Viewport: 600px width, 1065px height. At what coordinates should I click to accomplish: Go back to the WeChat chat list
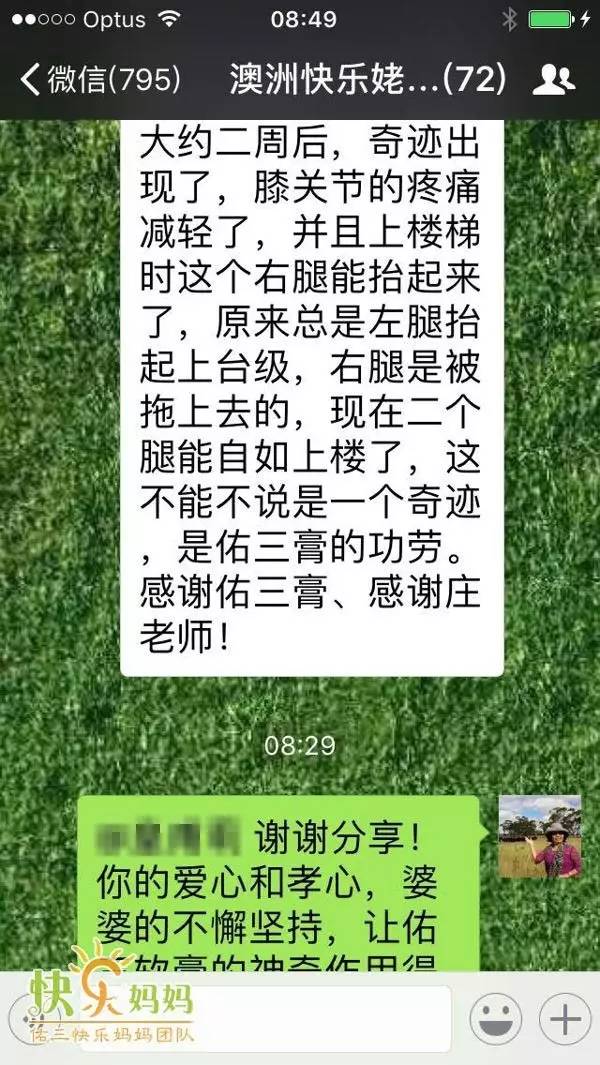(100, 78)
